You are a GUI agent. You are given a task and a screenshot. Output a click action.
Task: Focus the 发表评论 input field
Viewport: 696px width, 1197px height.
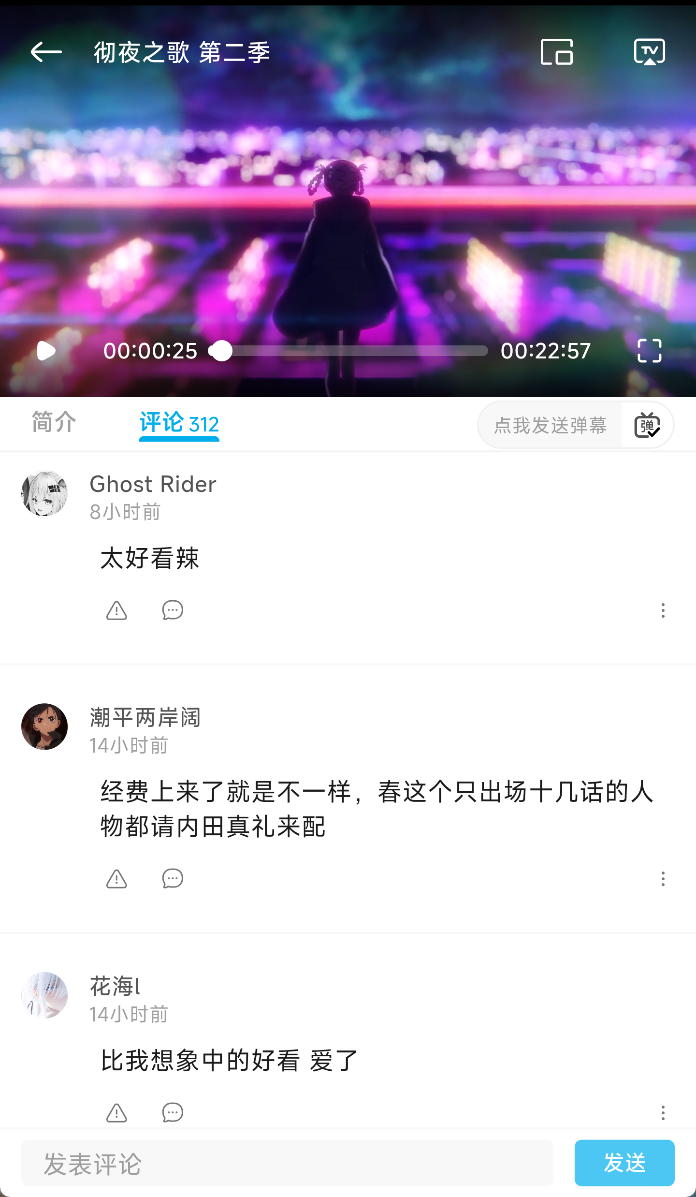tap(287, 1163)
